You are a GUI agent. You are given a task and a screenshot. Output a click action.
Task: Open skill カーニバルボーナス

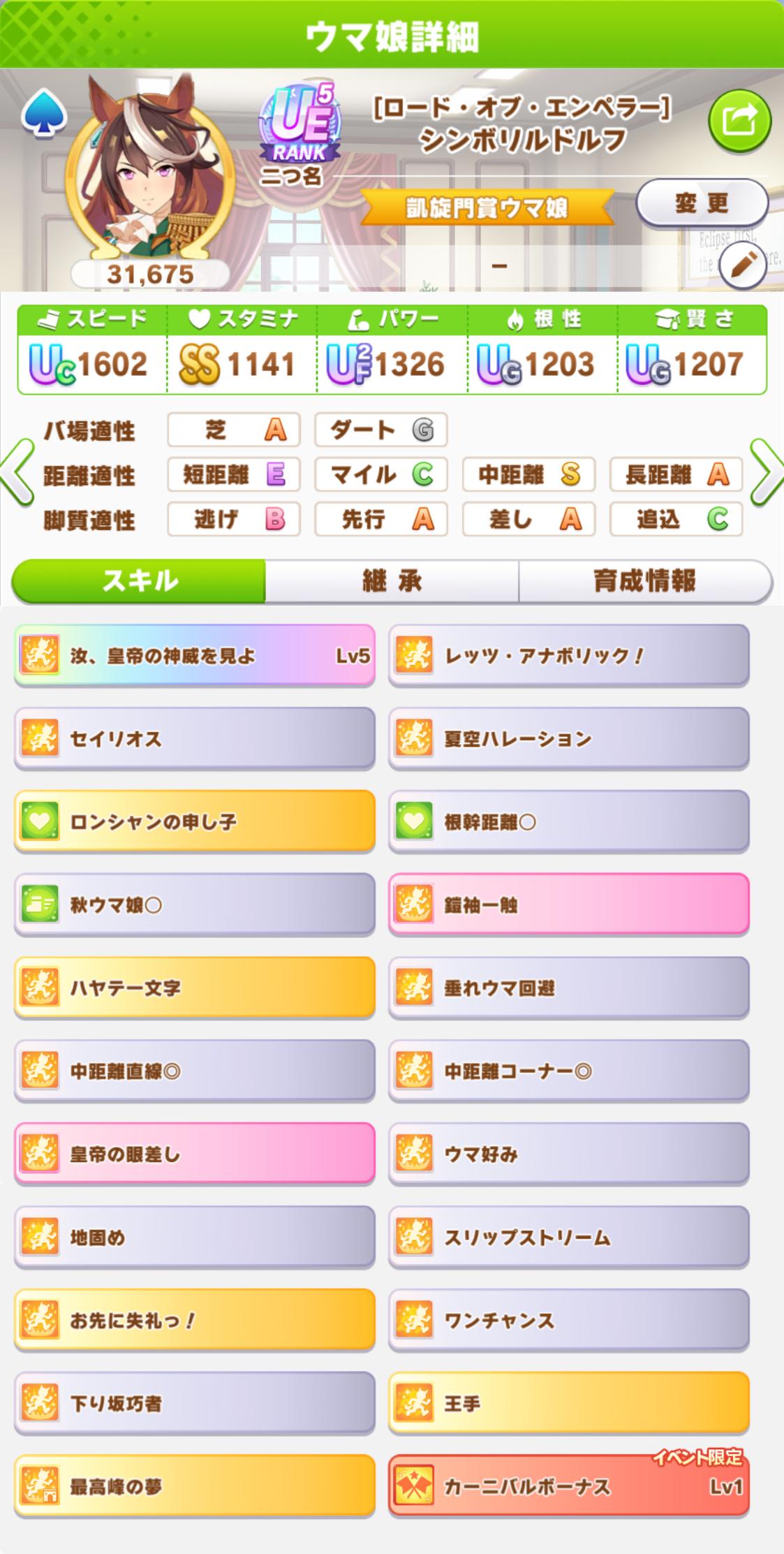[x=569, y=1486]
